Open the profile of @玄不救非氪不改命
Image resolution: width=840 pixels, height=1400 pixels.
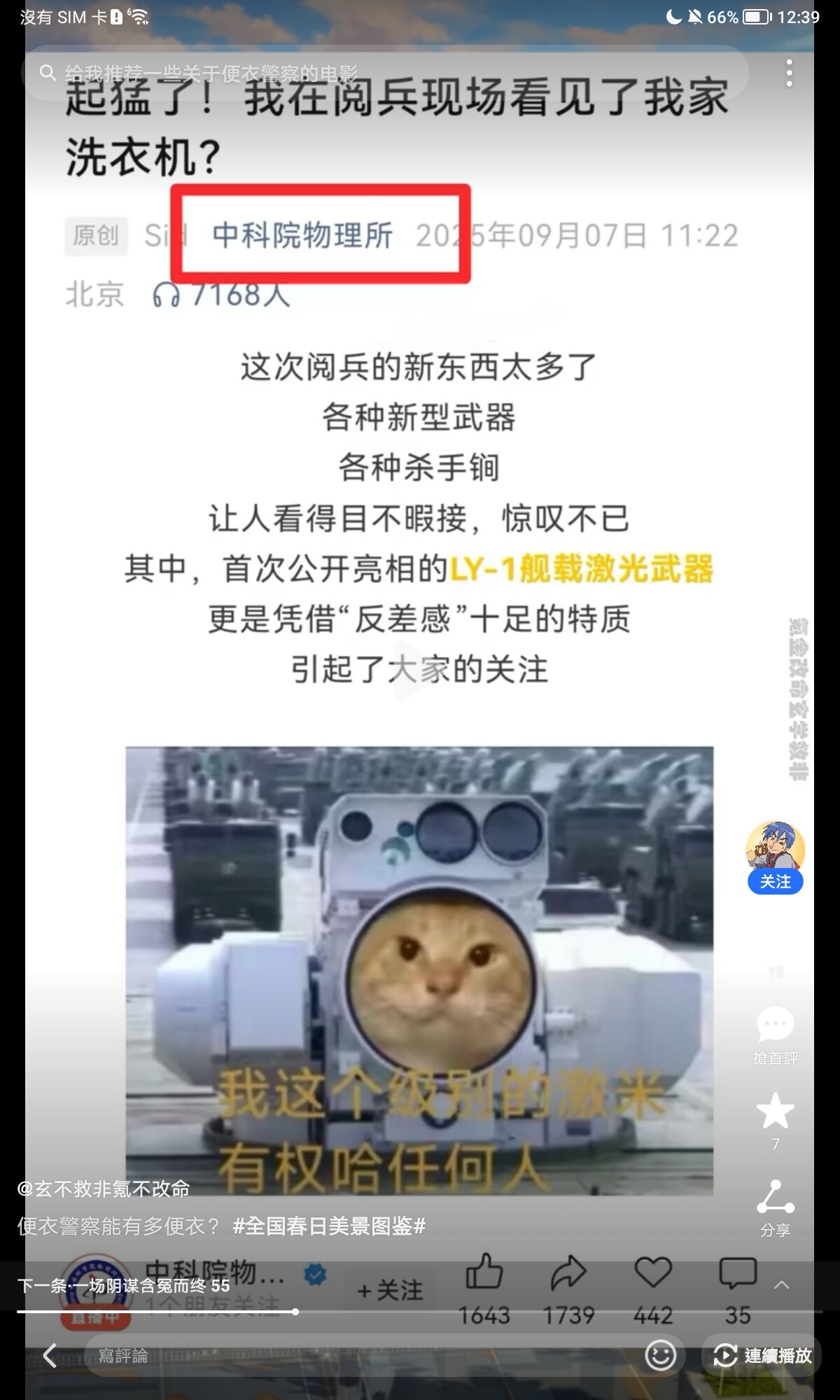tap(104, 1189)
